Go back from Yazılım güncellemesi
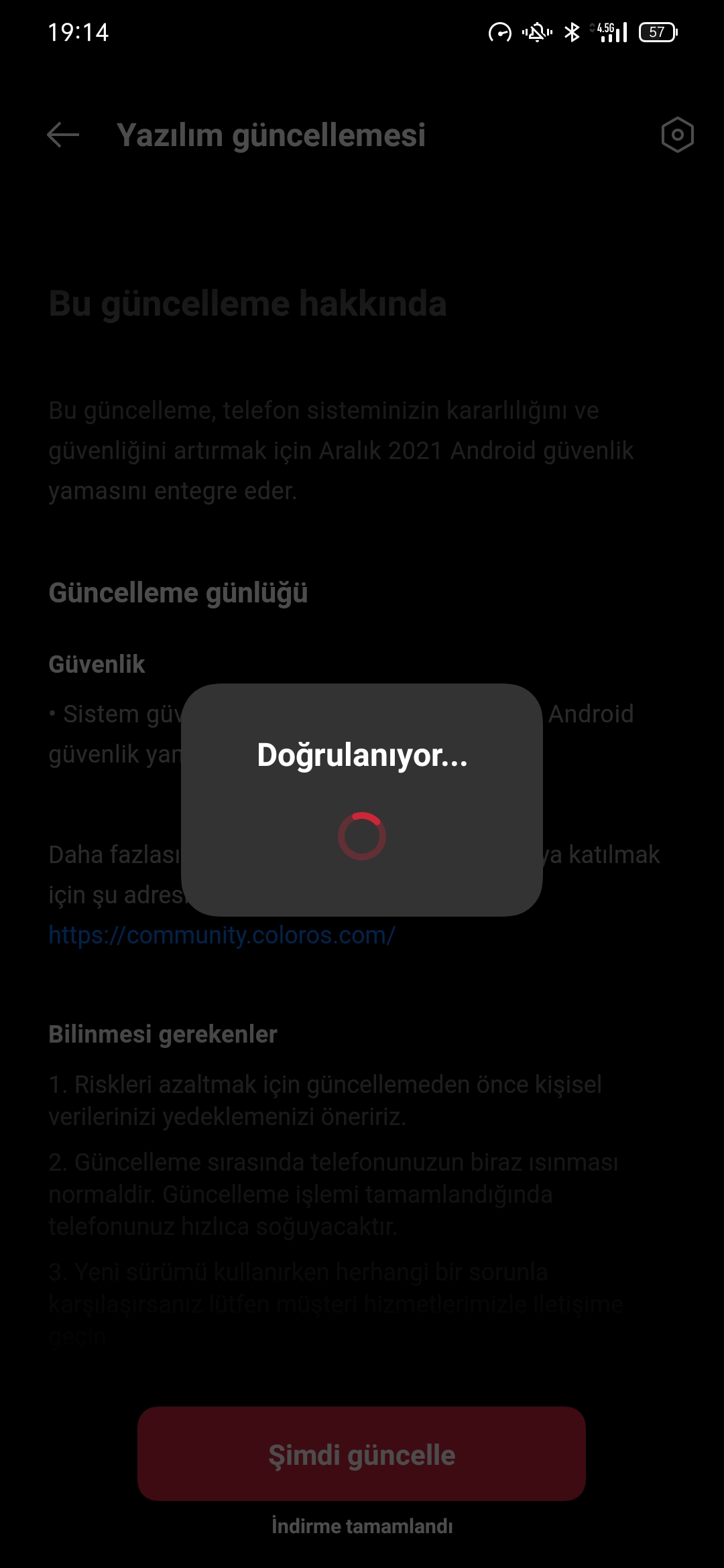724x1568 pixels. [63, 135]
